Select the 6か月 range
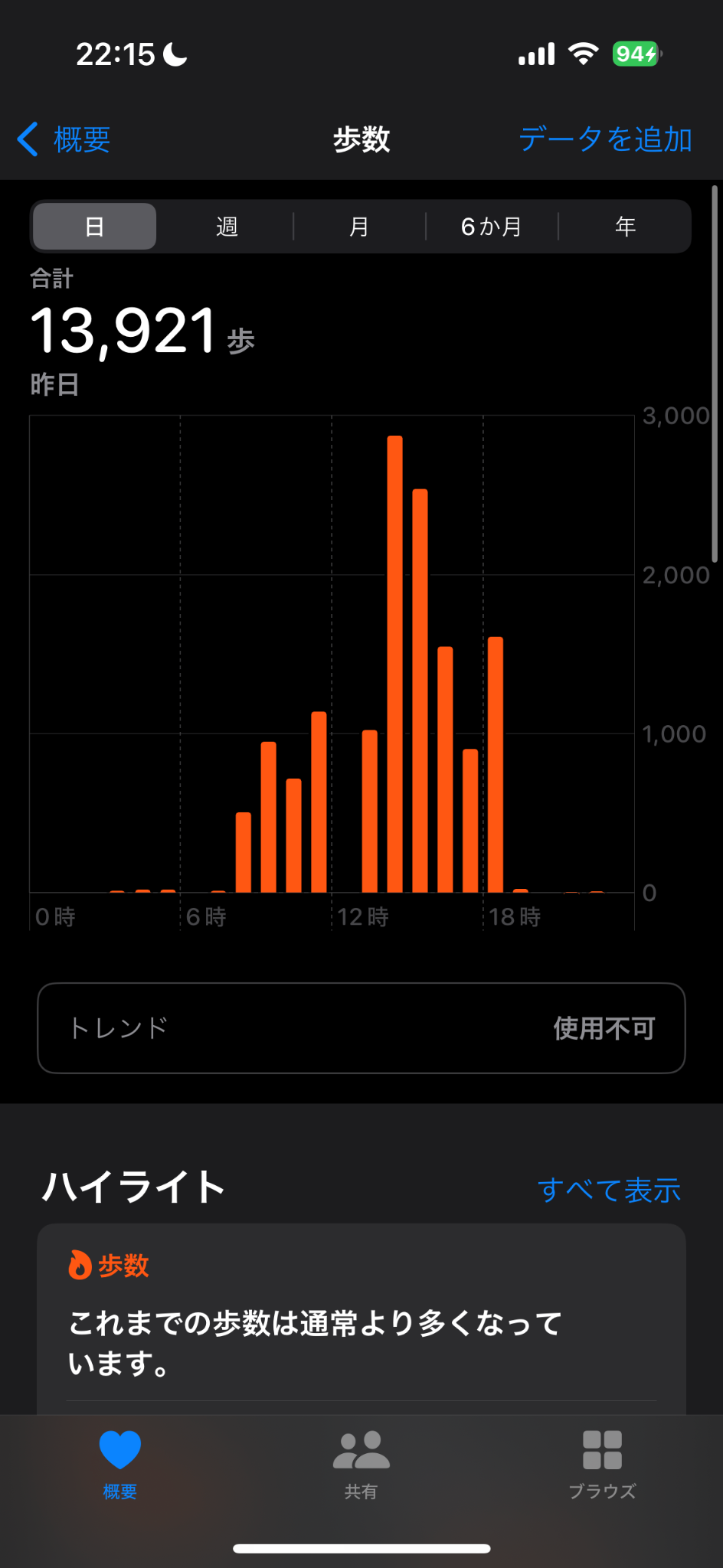The height and width of the screenshot is (1568, 723). pos(492,227)
